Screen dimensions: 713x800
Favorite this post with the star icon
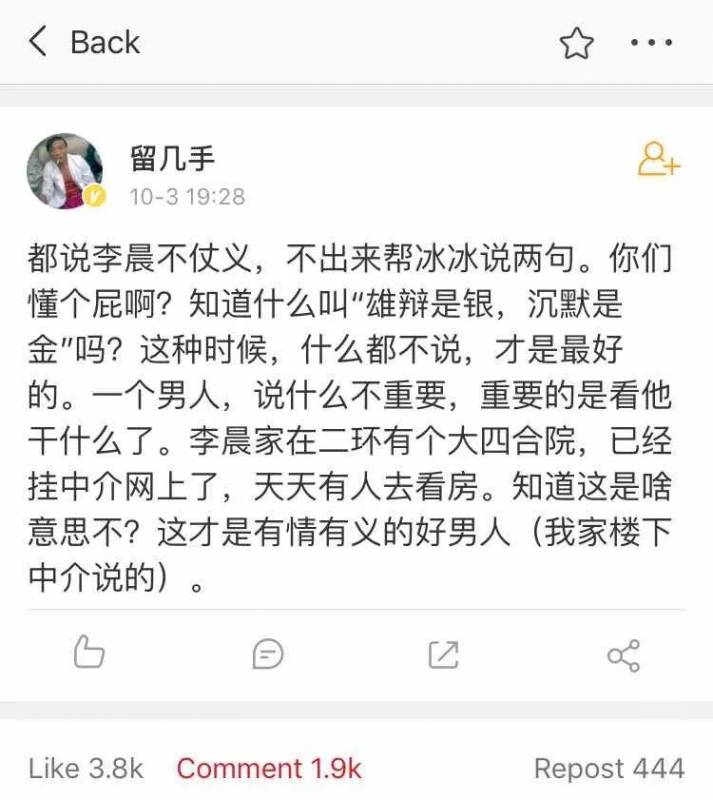tap(576, 43)
